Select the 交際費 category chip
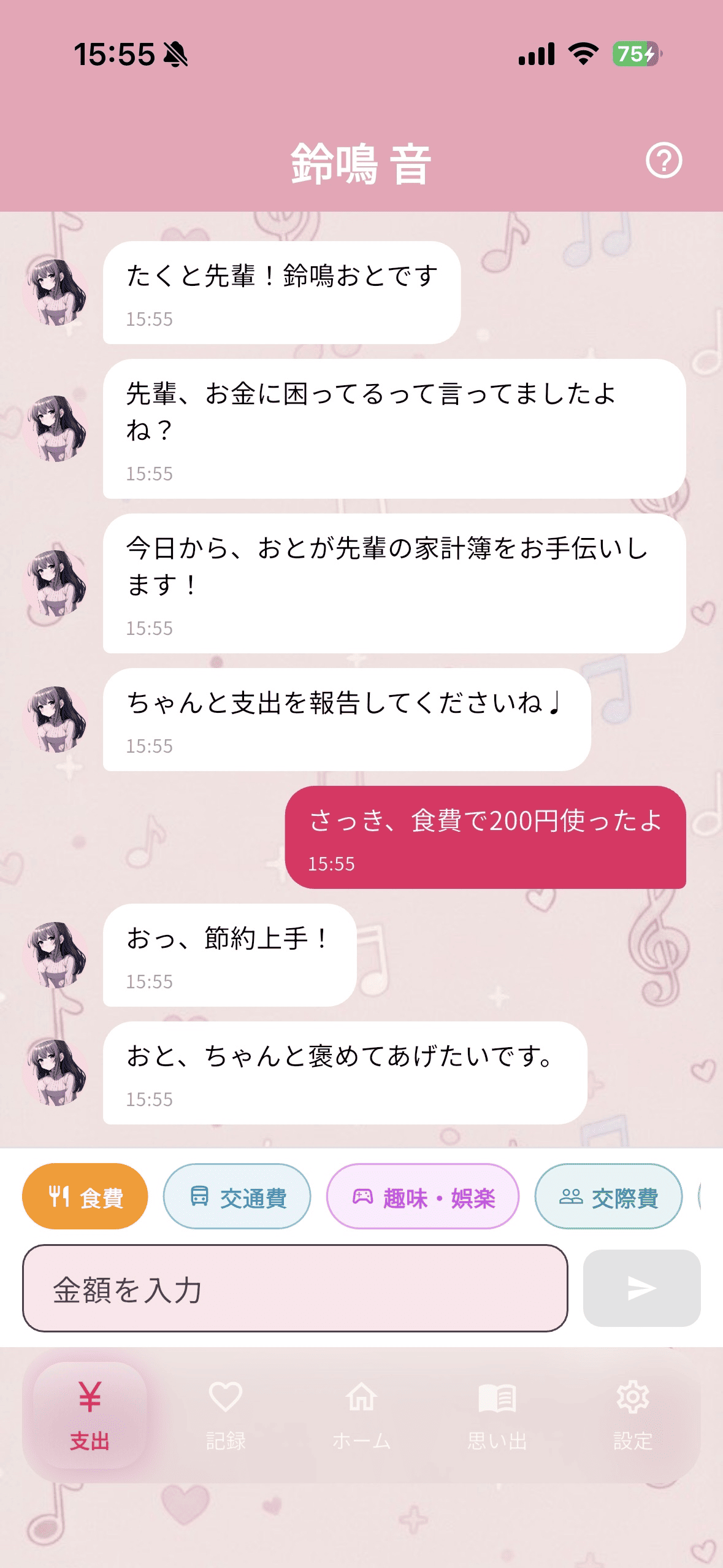 608,1196
